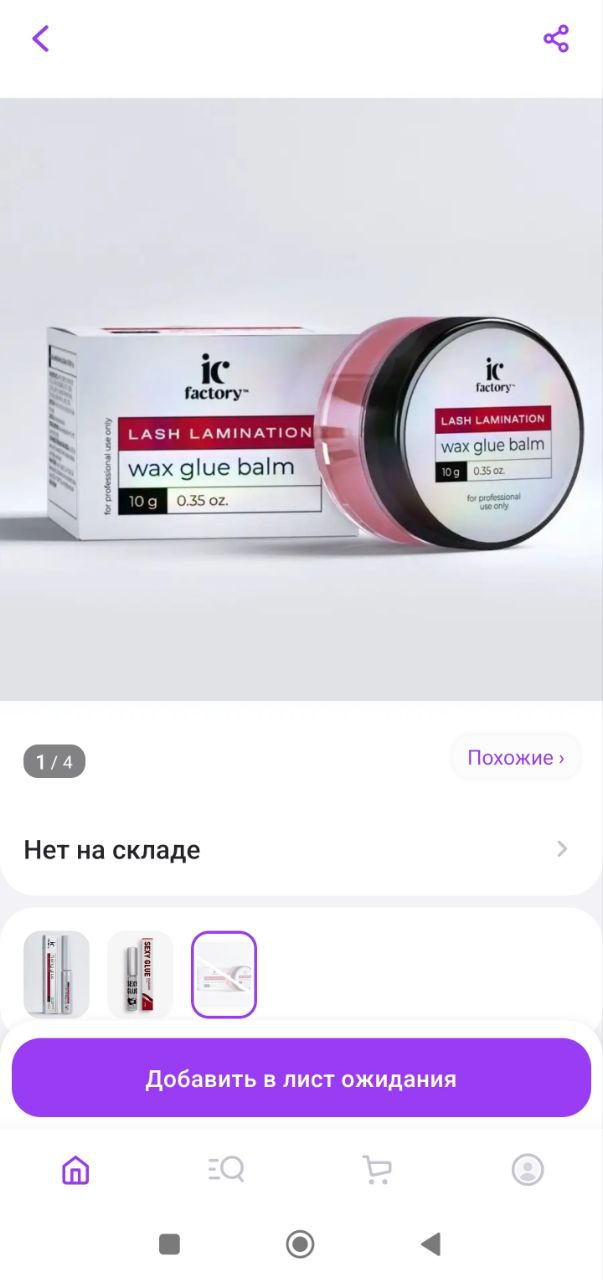
Task: Go back using the top-left arrow
Action: (x=40, y=39)
